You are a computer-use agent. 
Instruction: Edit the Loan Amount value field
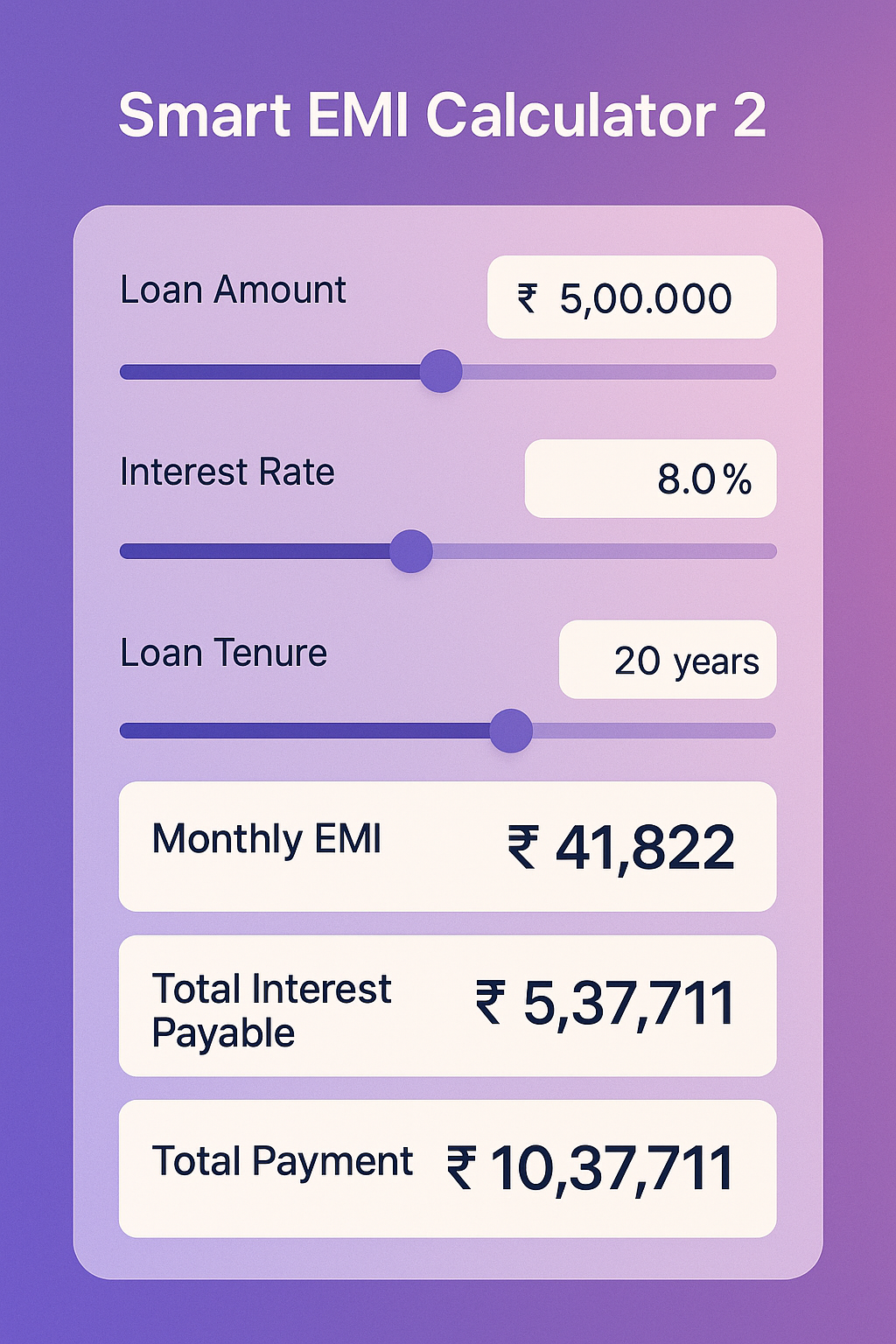coord(631,297)
